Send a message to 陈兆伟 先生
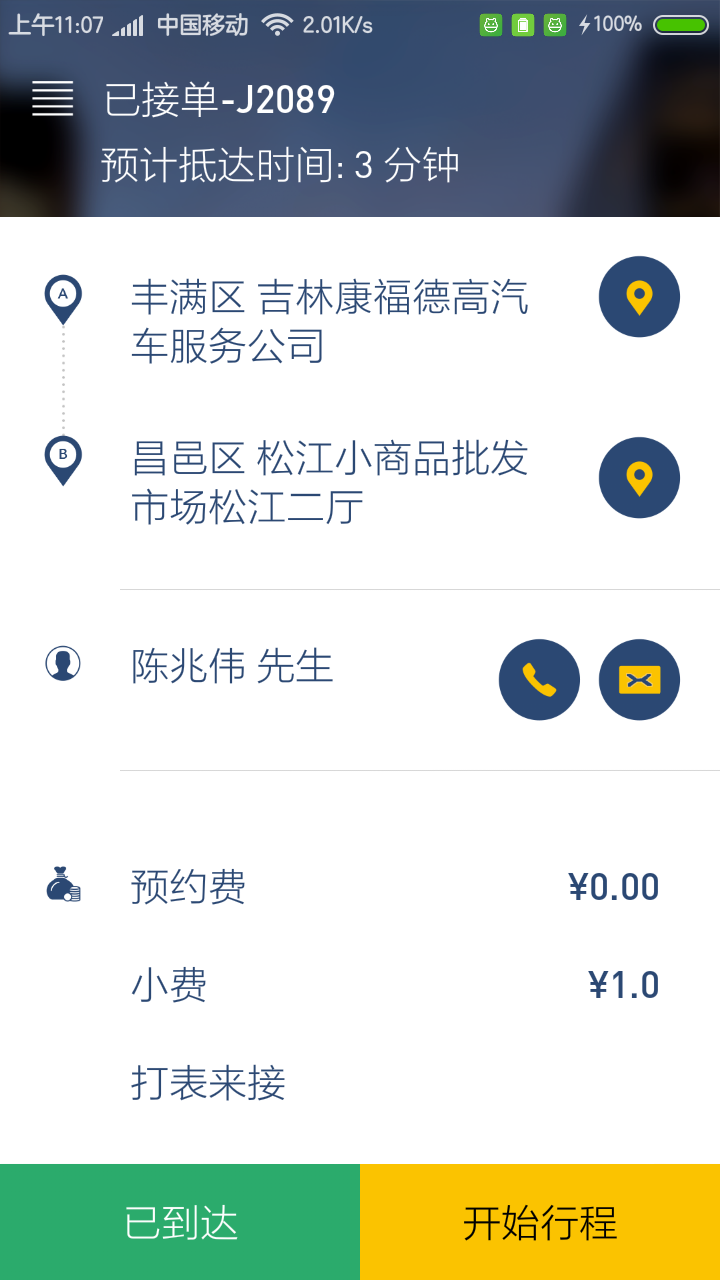This screenshot has width=720, height=1280. tap(639, 680)
